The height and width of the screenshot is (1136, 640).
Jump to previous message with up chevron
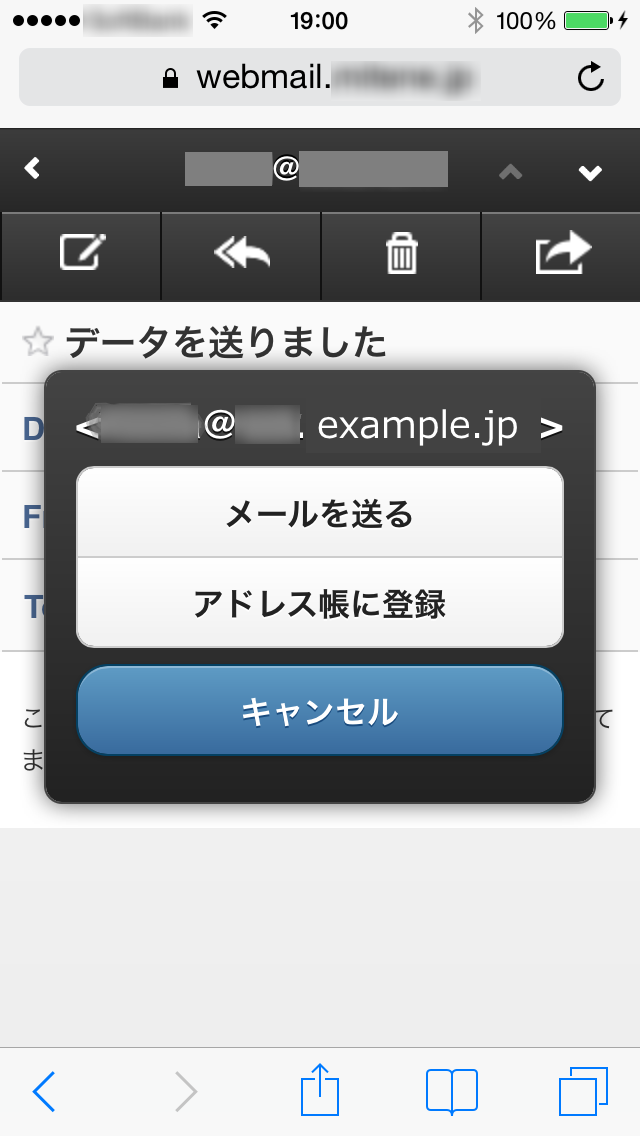(x=511, y=172)
